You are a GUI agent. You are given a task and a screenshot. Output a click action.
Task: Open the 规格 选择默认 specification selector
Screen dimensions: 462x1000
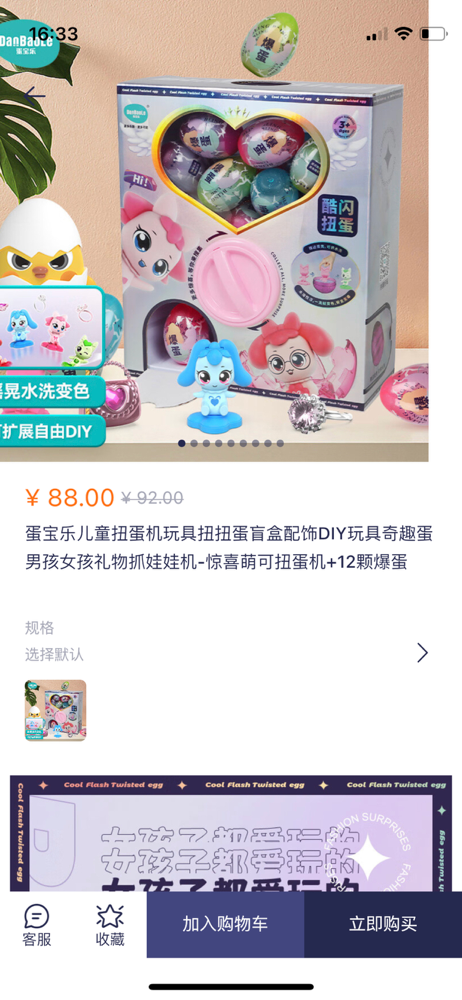227,642
